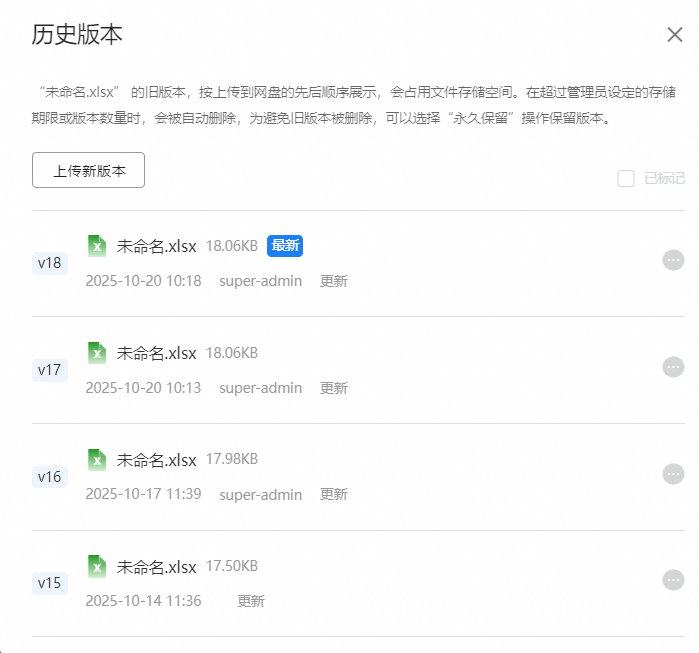Open more options for version v18
This screenshot has height=653, width=699.
673,260
